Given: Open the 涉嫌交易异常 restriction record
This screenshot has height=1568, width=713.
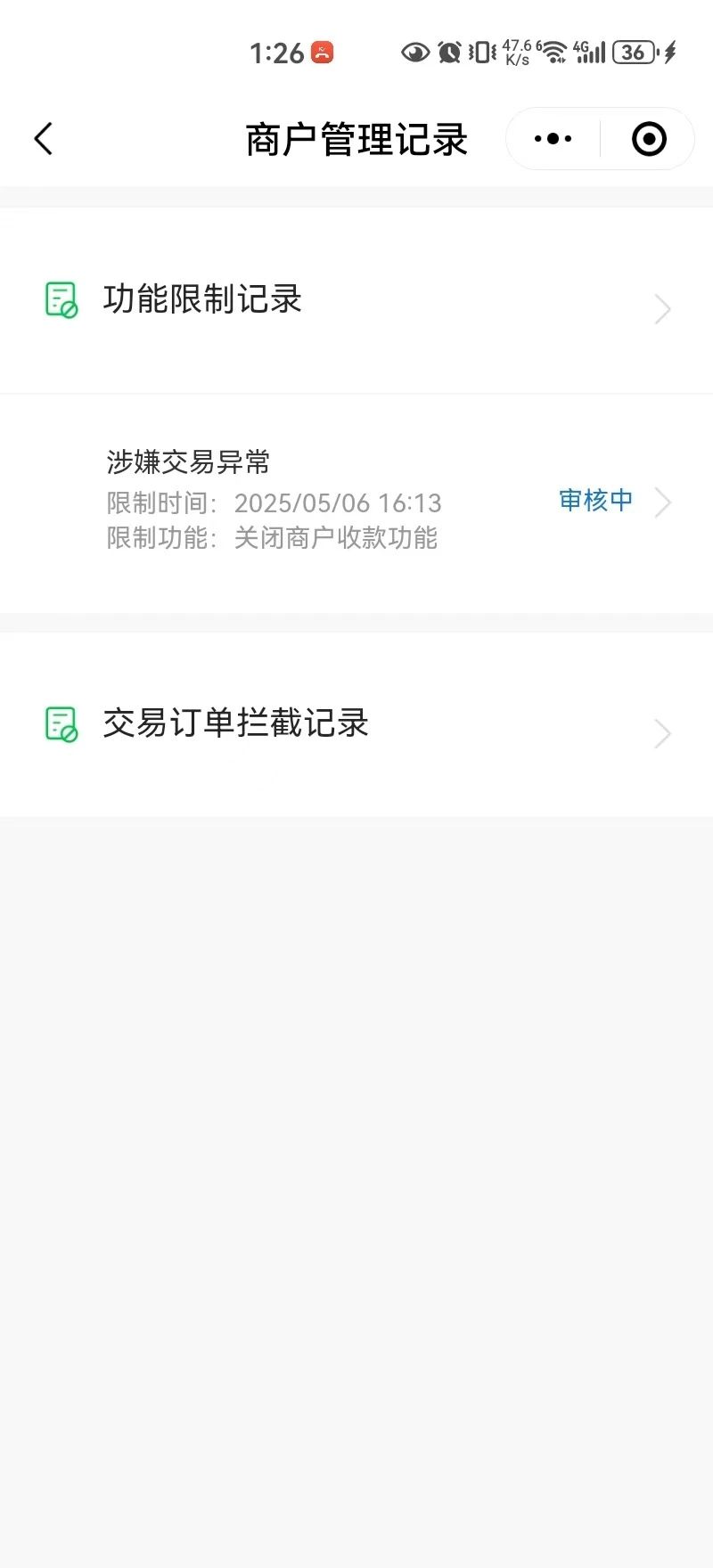Looking at the screenshot, I should tap(356, 502).
